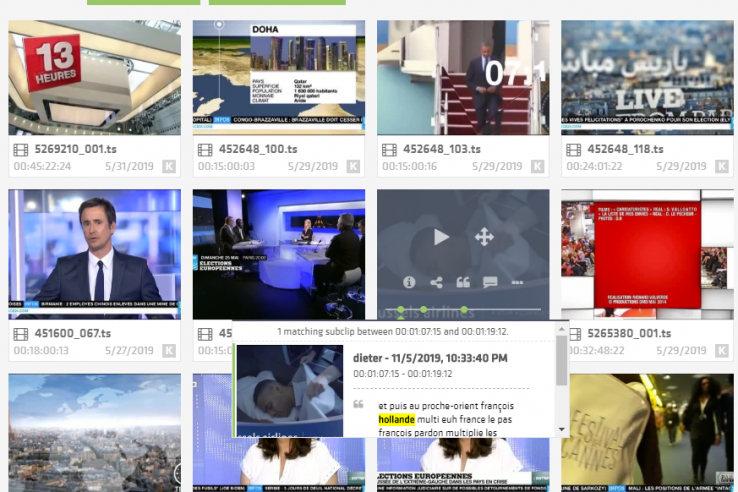Open the clip 452648_118.ts

647,78
